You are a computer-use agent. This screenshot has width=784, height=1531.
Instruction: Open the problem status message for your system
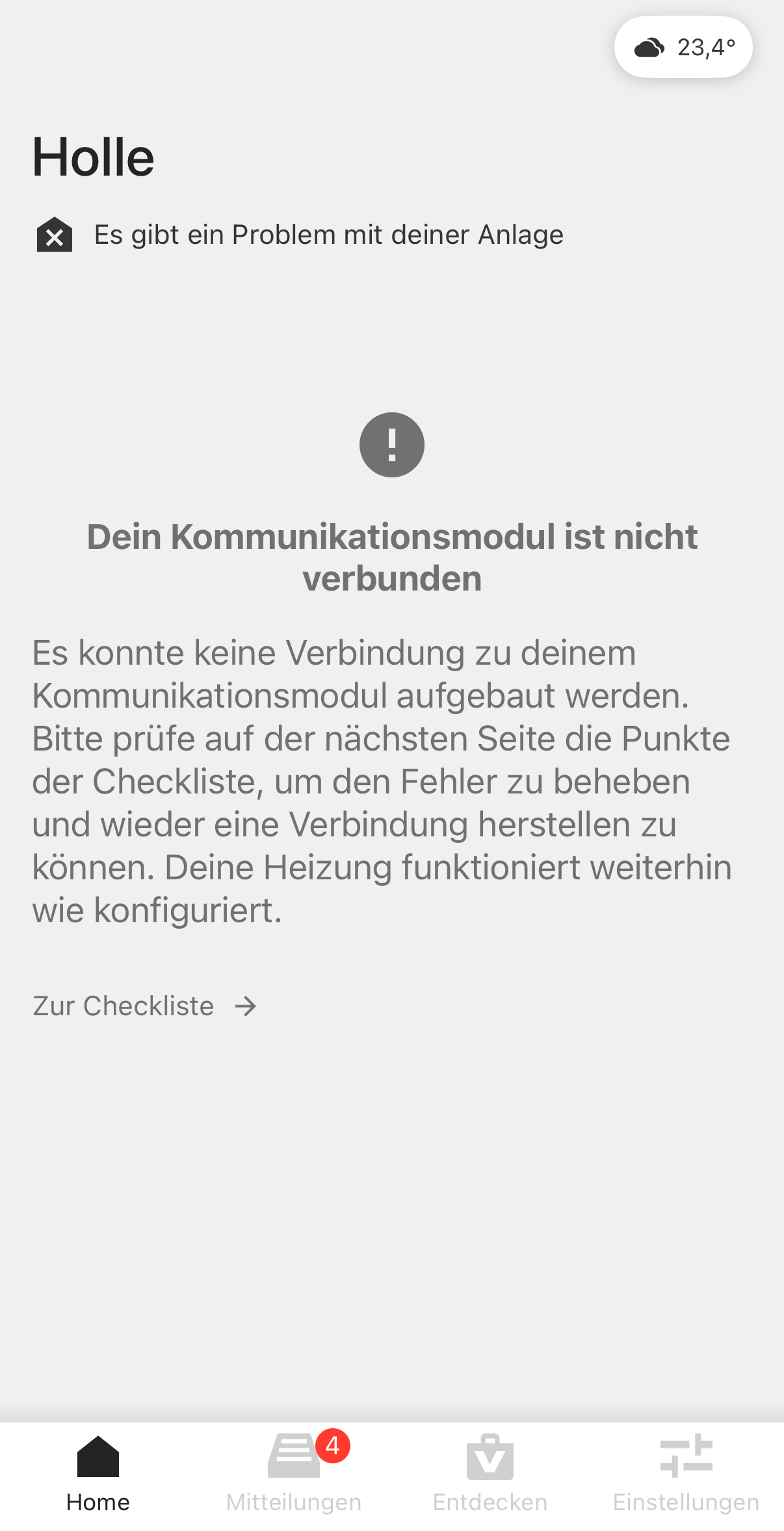point(299,235)
